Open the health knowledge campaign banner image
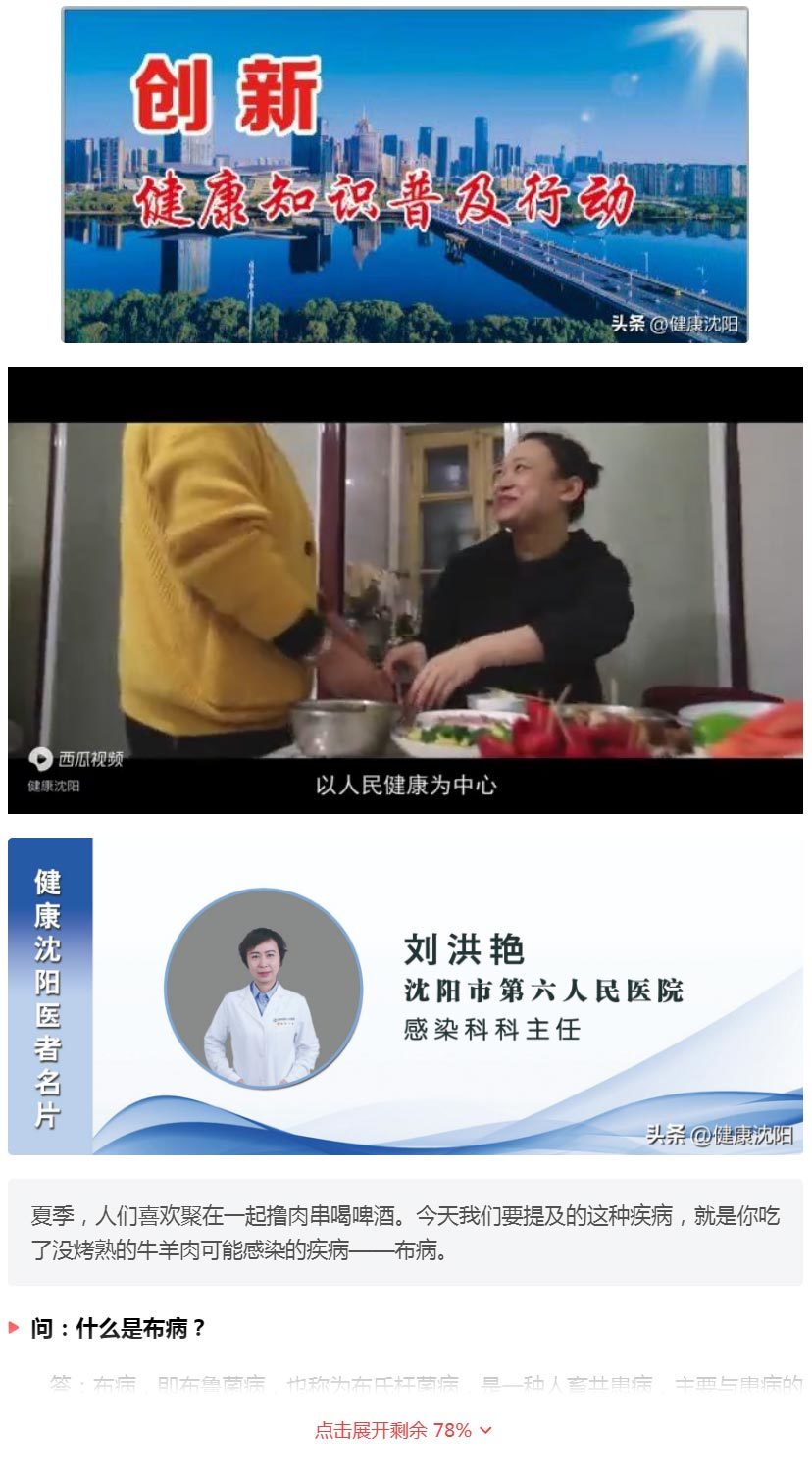This screenshot has height=1476, width=812. [405, 176]
